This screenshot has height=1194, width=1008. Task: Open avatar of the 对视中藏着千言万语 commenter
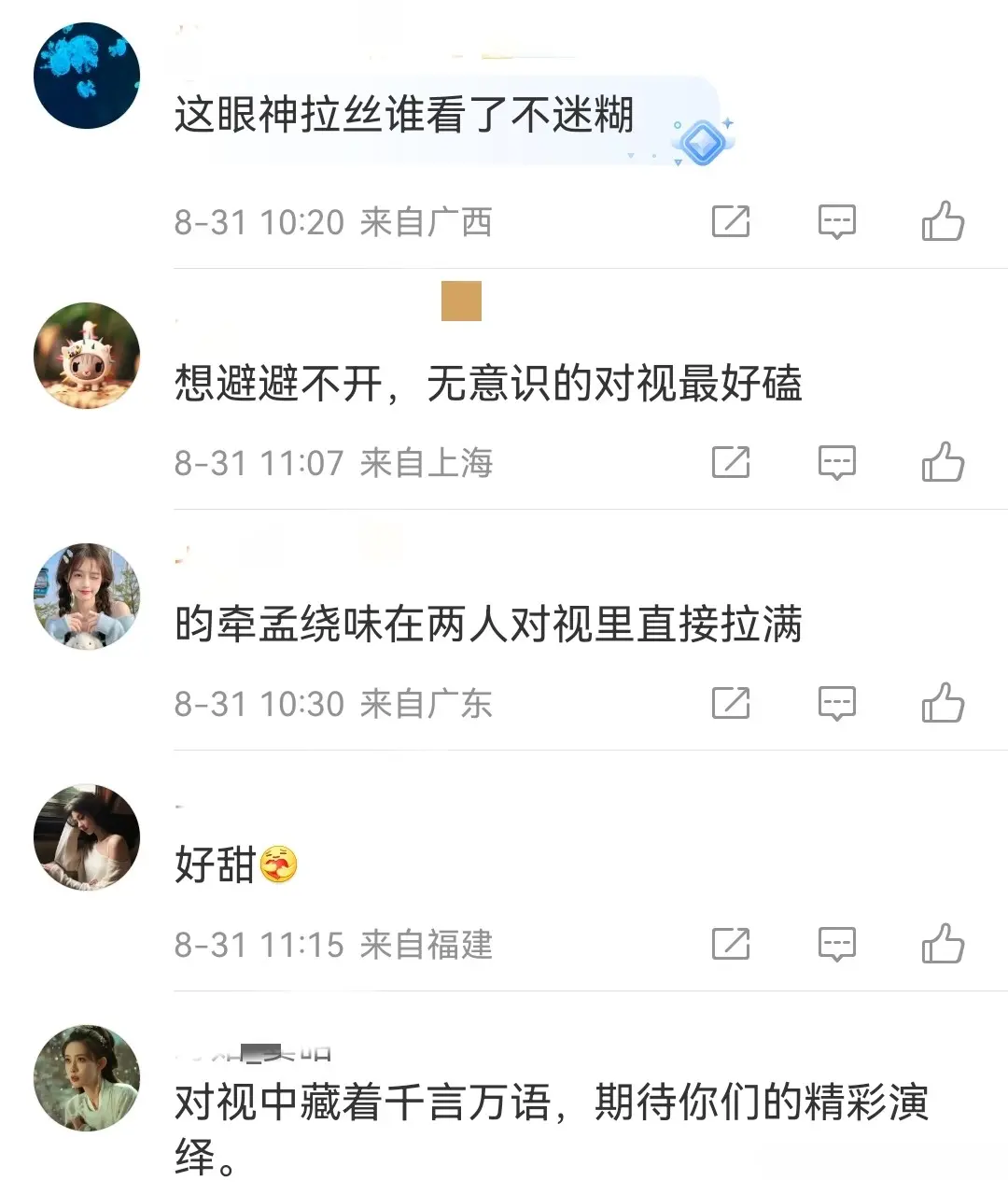point(87,1078)
